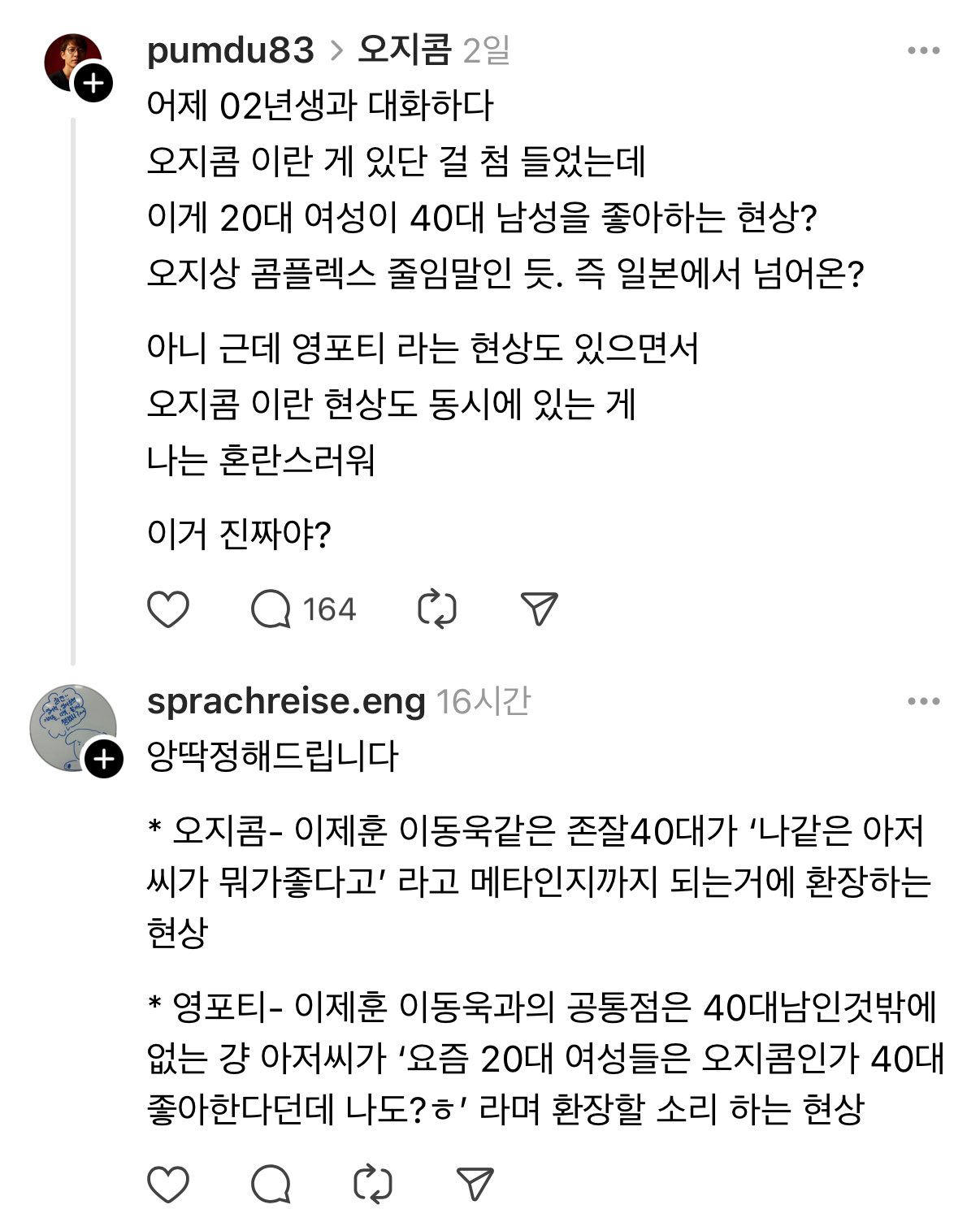Open overflow menu on pumdu83's post

pos(923,50)
